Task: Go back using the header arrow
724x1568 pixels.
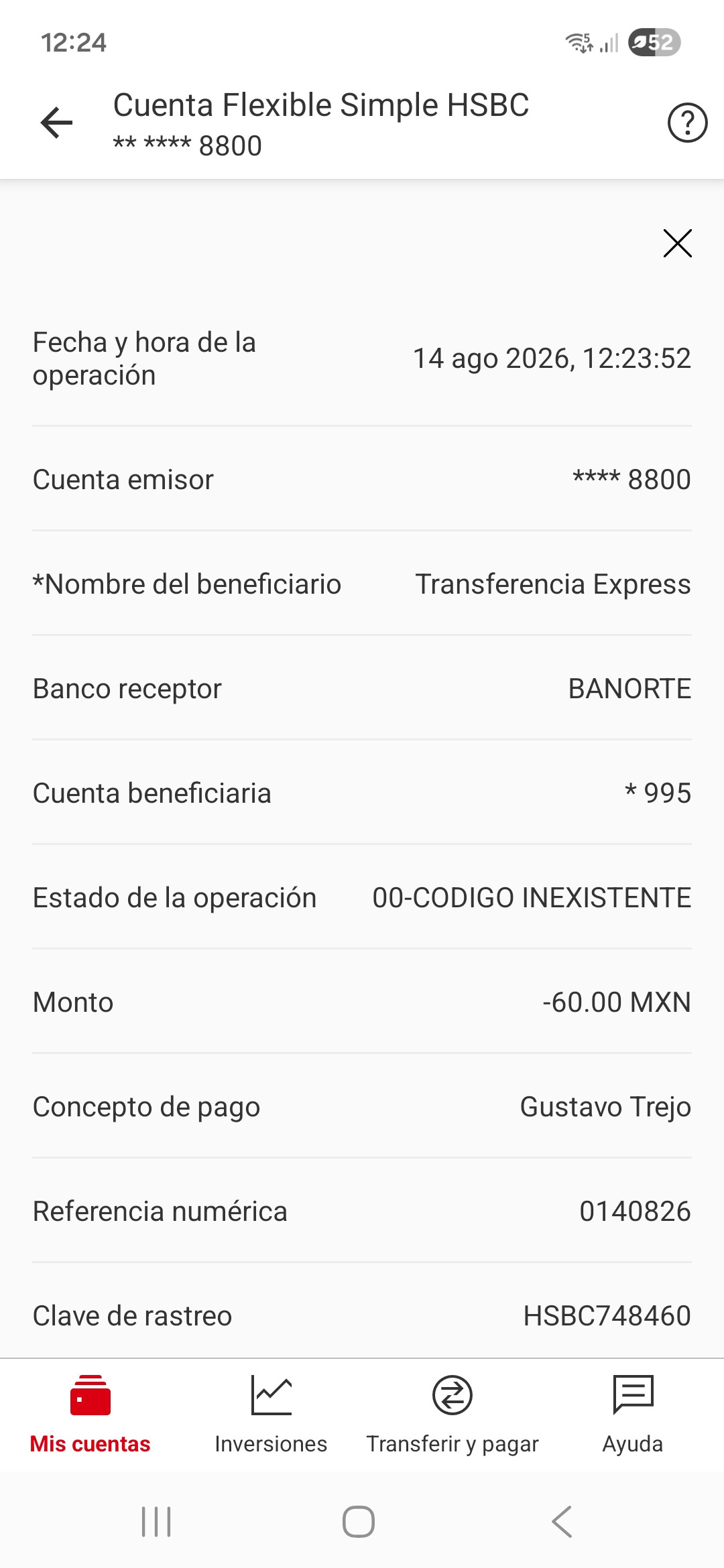Action: pyautogui.click(x=56, y=123)
